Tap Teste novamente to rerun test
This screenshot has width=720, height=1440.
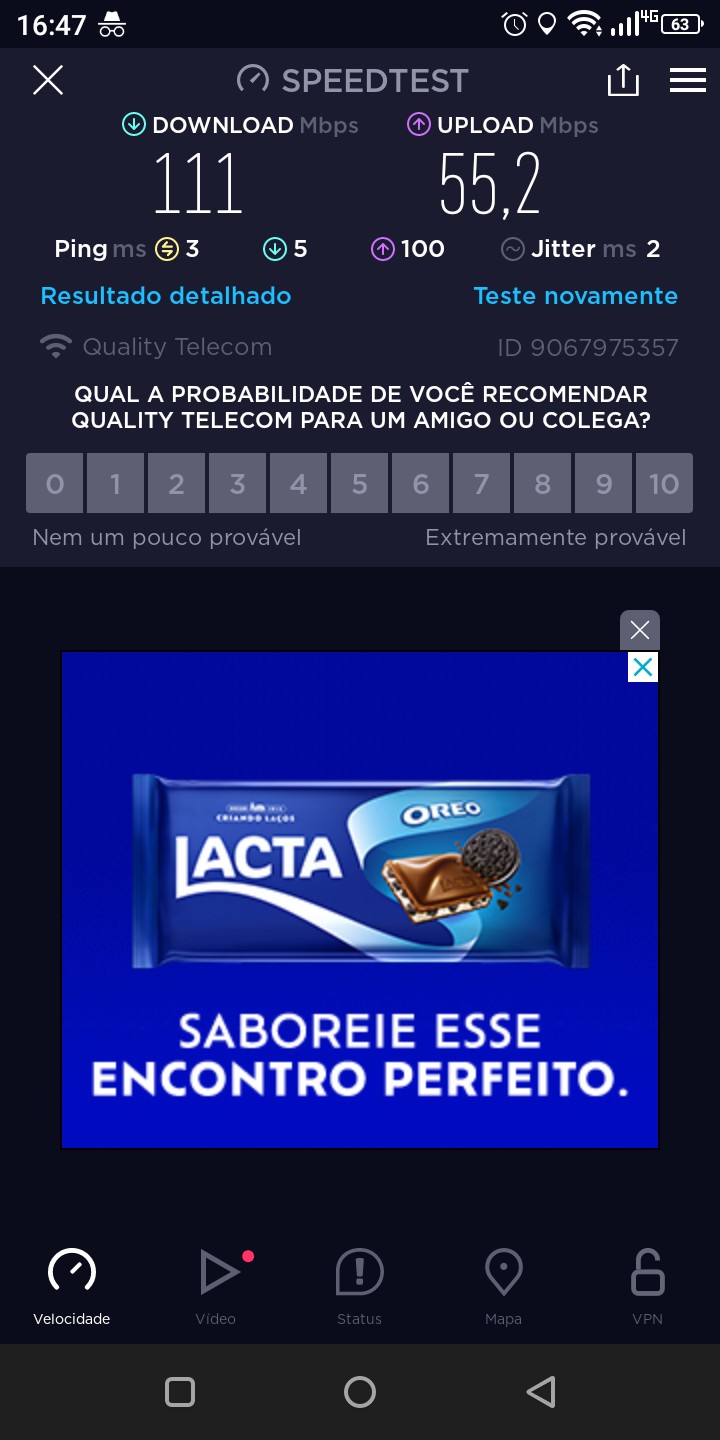(575, 296)
